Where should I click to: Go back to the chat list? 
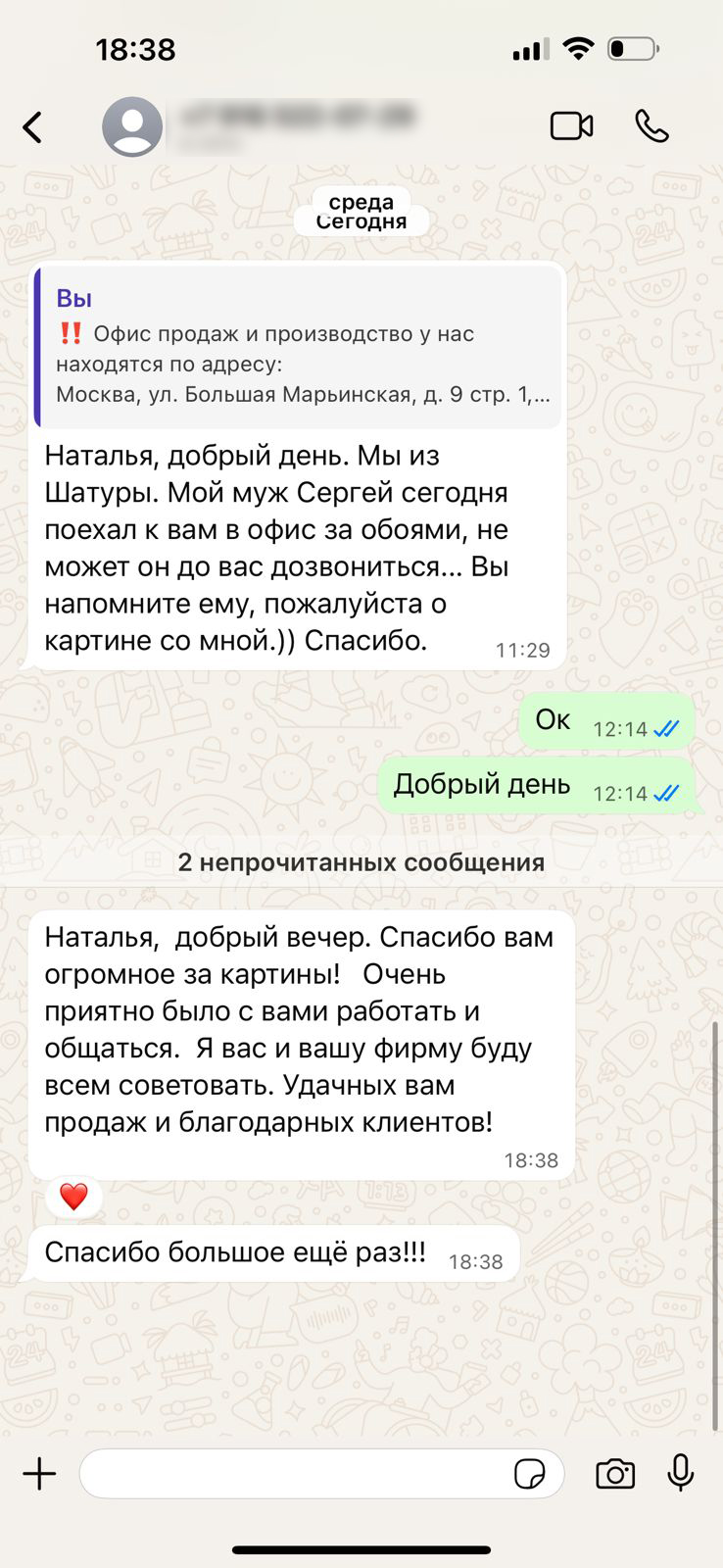[33, 126]
